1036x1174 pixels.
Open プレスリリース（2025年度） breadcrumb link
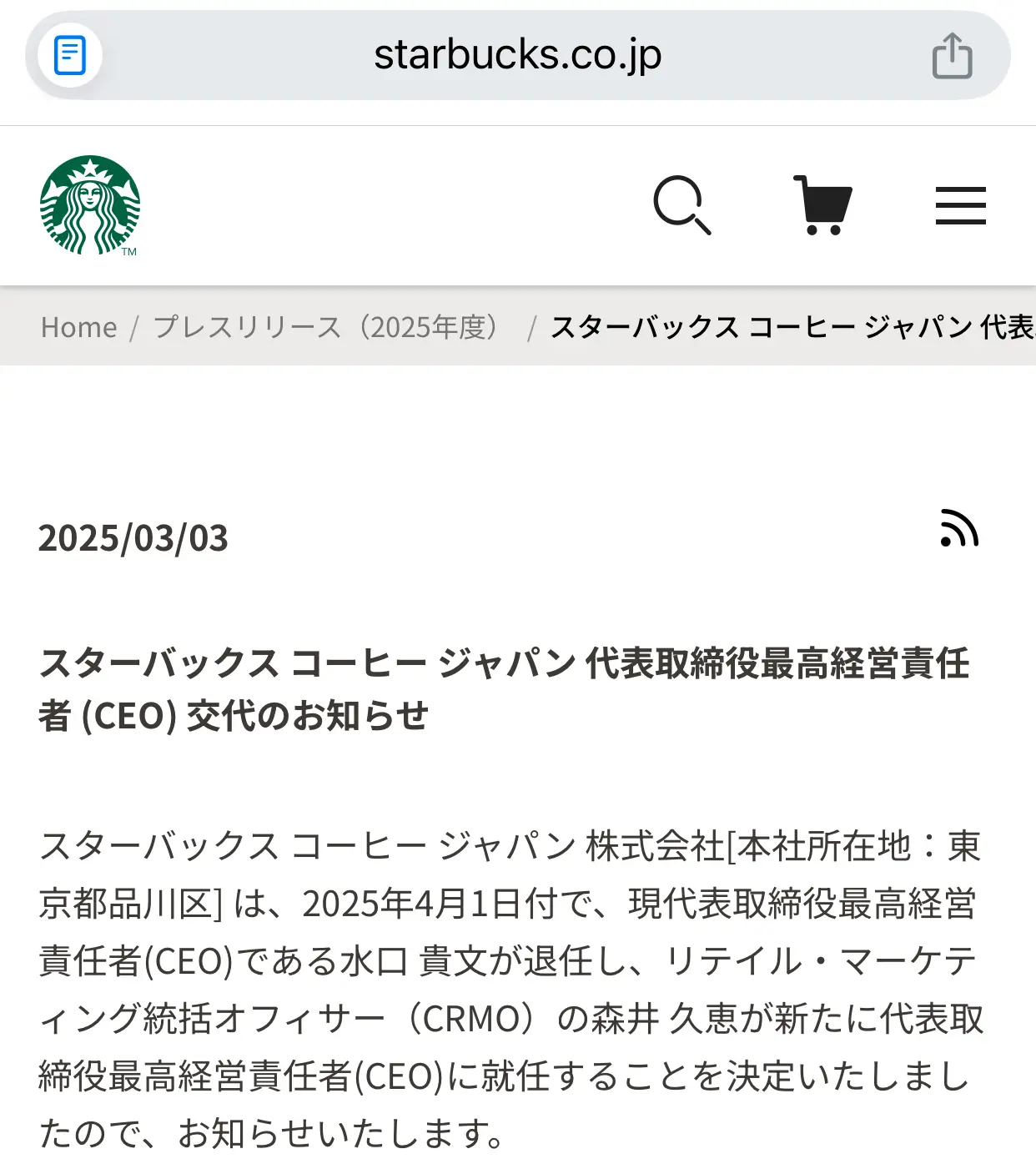tap(326, 327)
